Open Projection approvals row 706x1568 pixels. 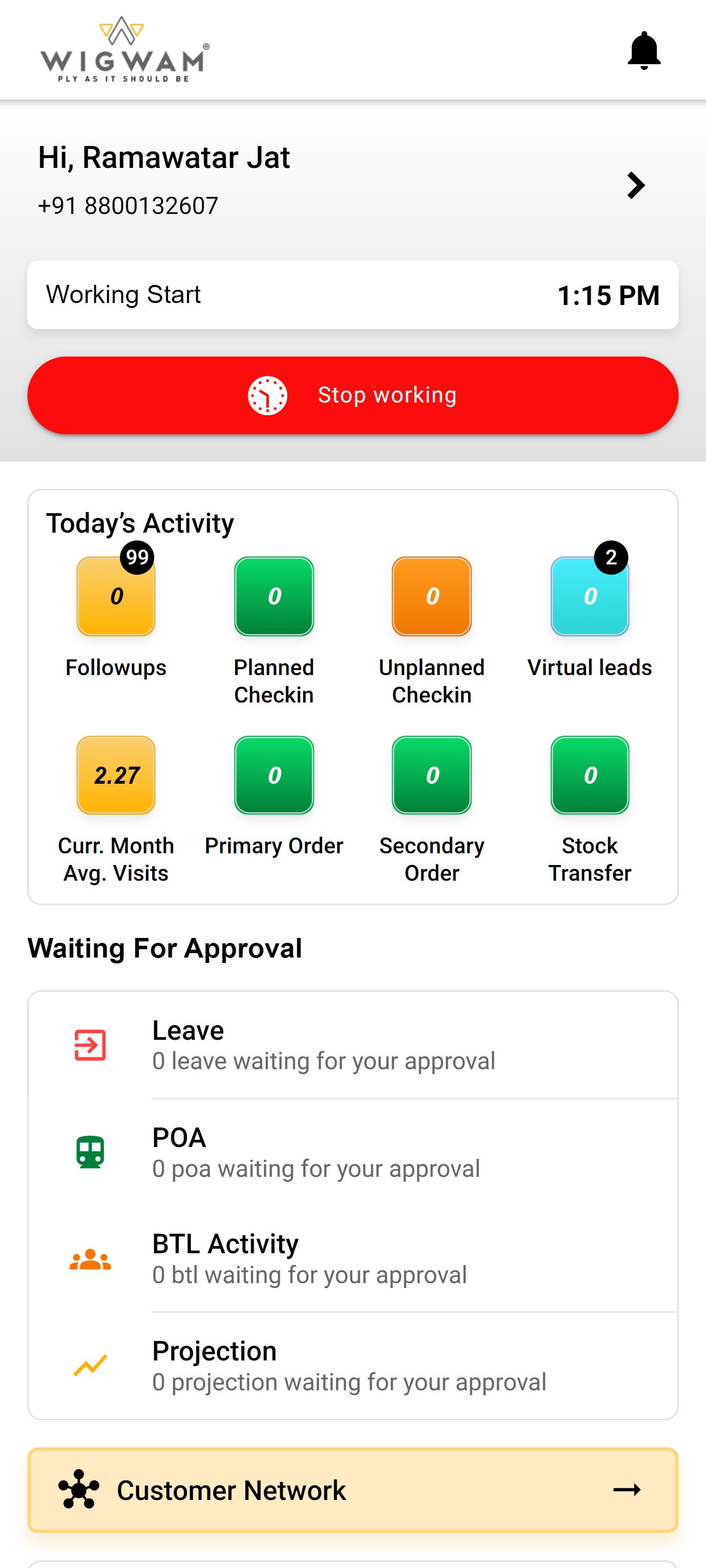(353, 1365)
